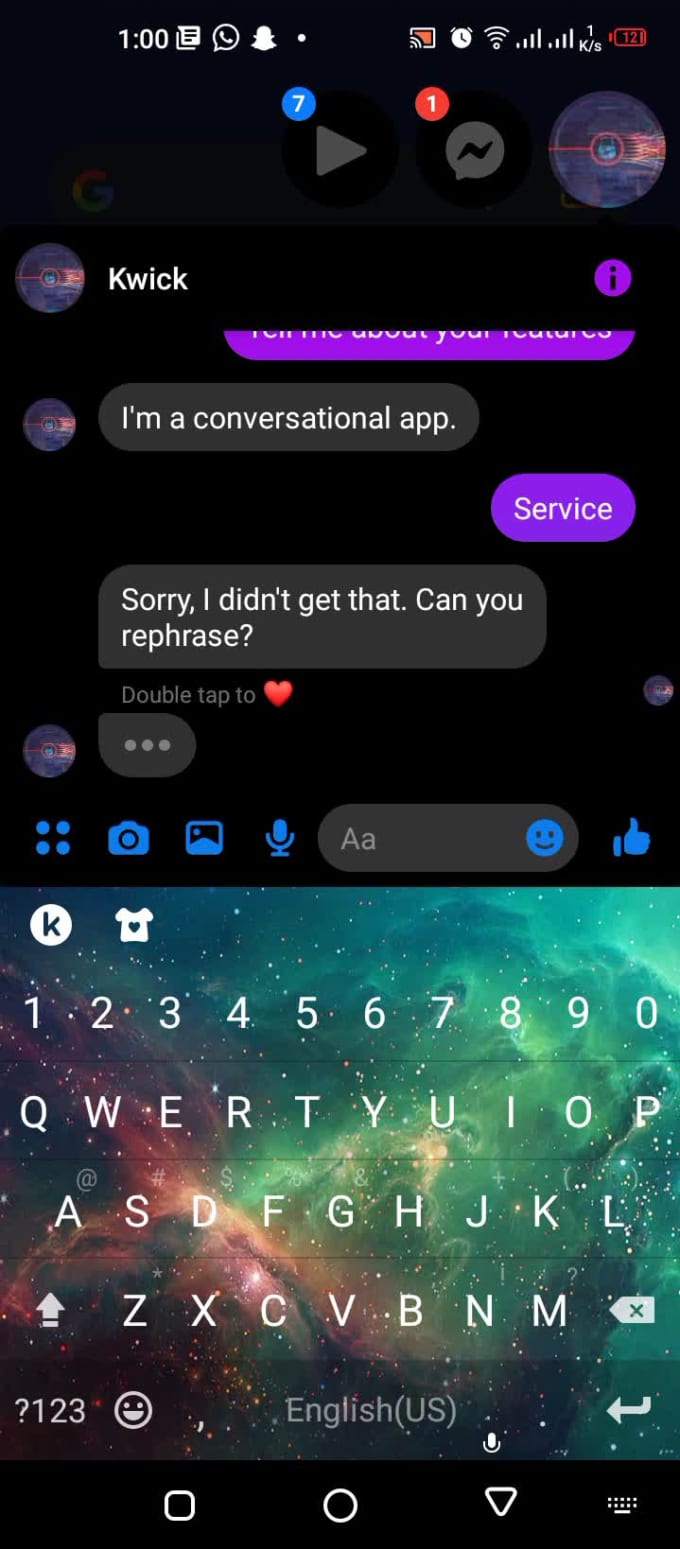The width and height of the screenshot is (680, 1549).
Task: Go back using the navigation triangle
Action: coord(500,1503)
